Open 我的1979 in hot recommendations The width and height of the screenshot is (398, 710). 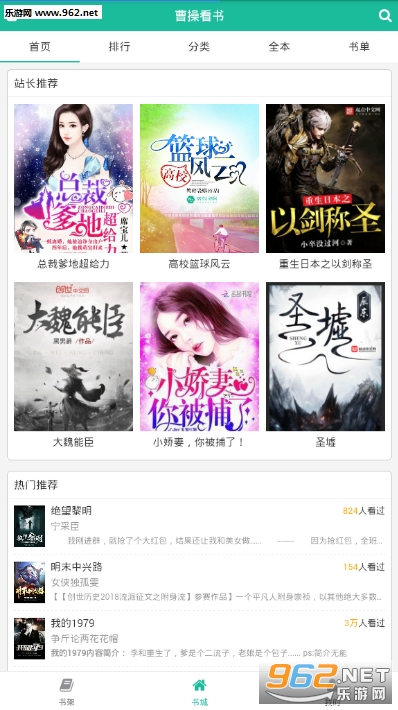click(199, 638)
